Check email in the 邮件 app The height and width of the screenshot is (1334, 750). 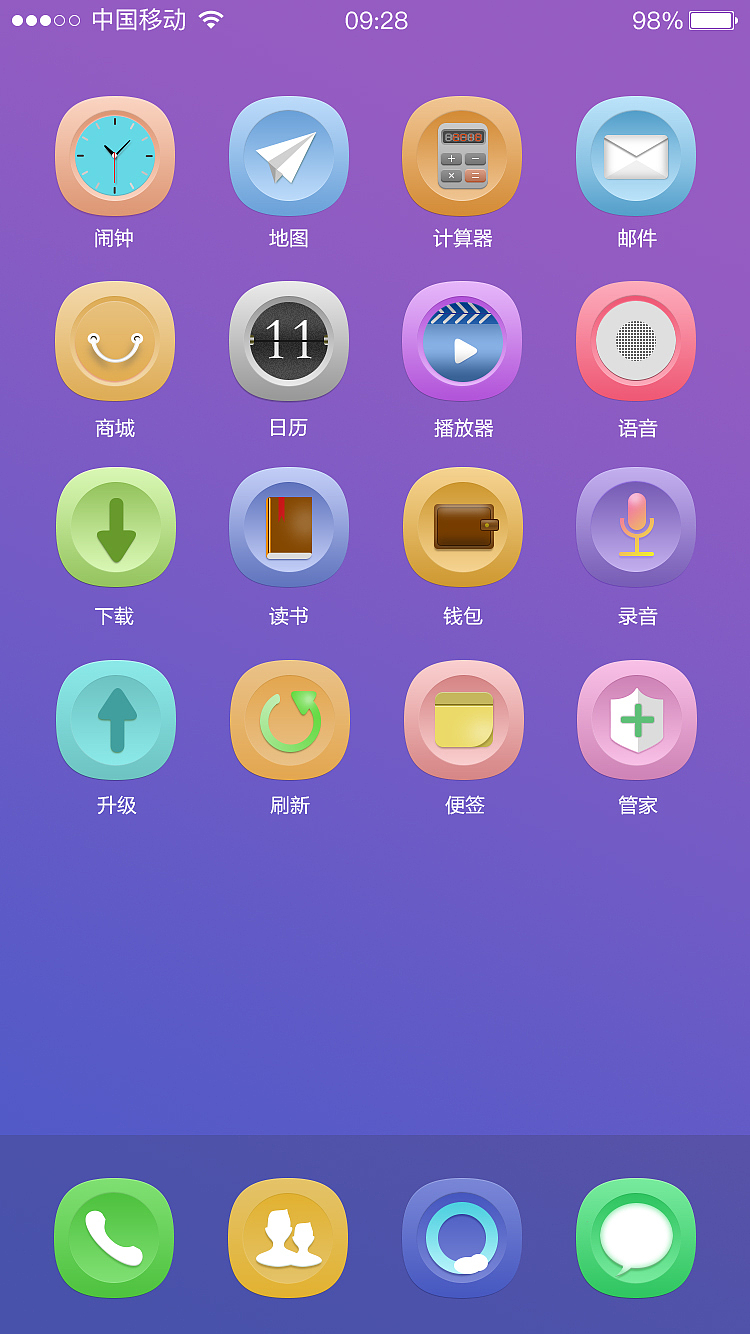(x=636, y=156)
